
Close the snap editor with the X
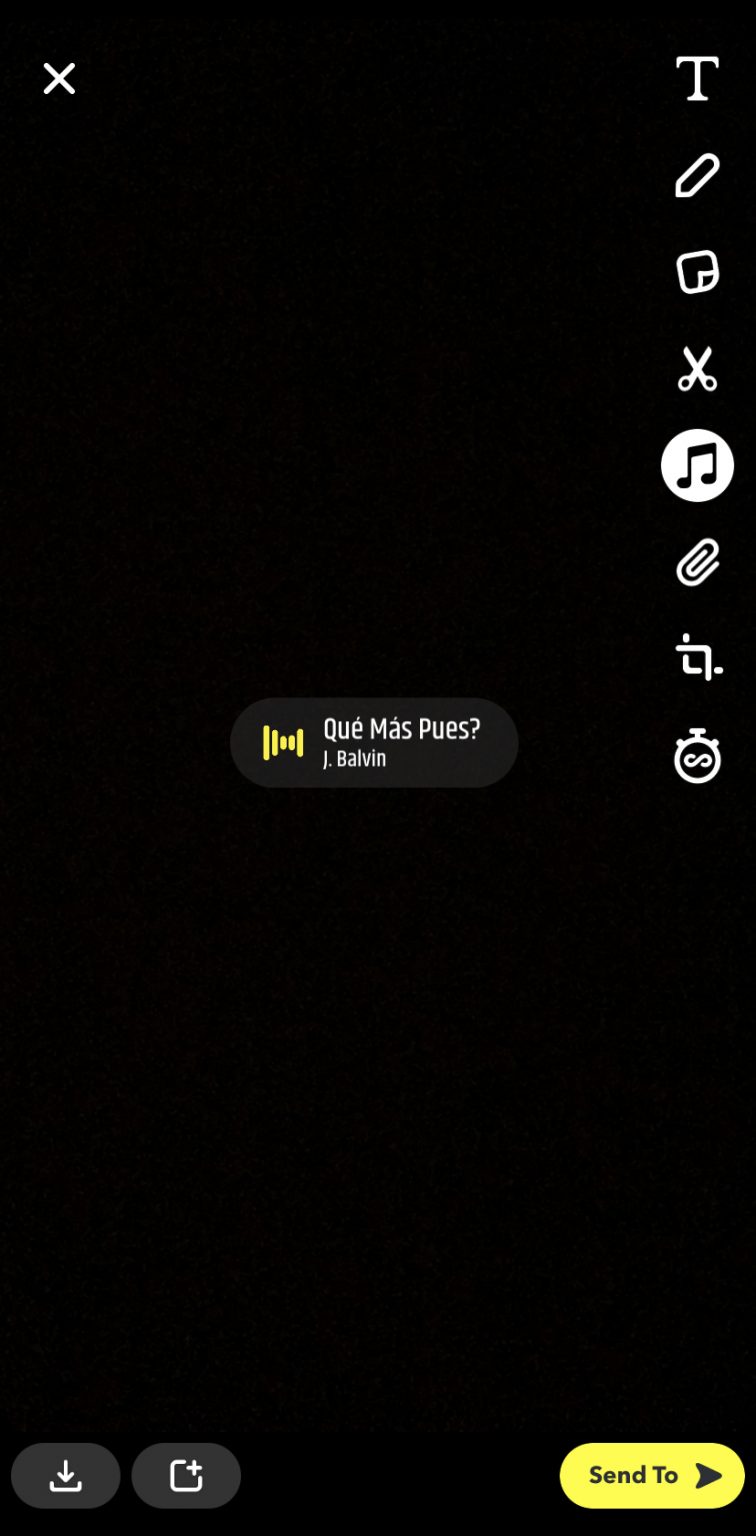point(59,79)
